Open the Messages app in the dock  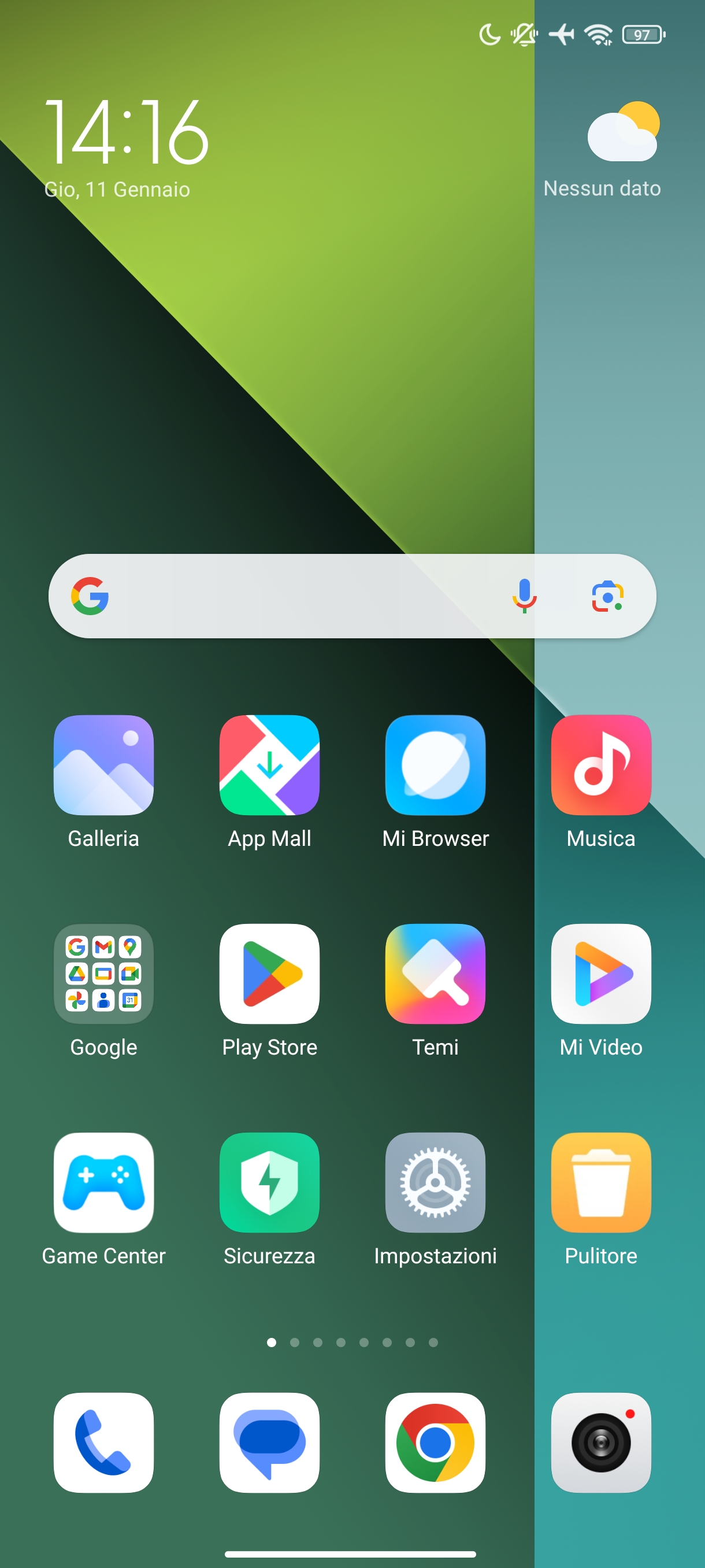269,1442
